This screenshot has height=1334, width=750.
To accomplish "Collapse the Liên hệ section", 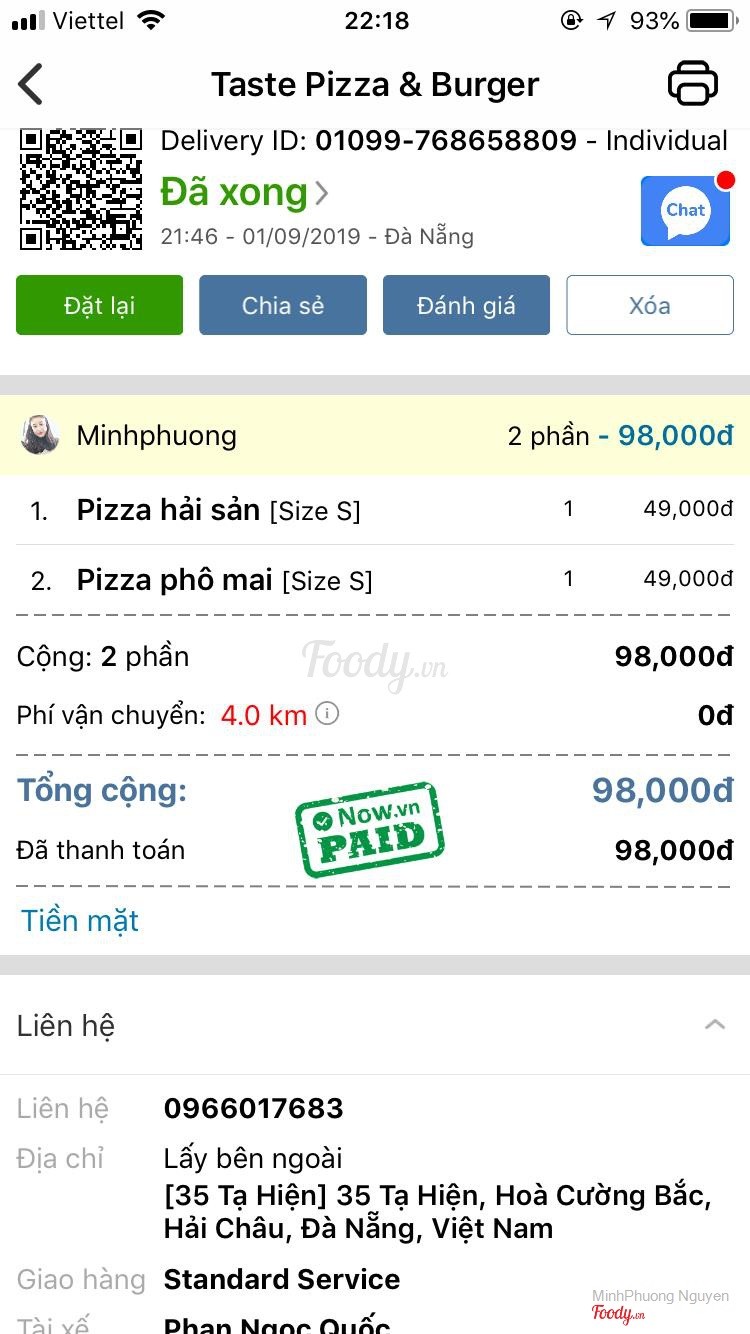I will point(714,1025).
